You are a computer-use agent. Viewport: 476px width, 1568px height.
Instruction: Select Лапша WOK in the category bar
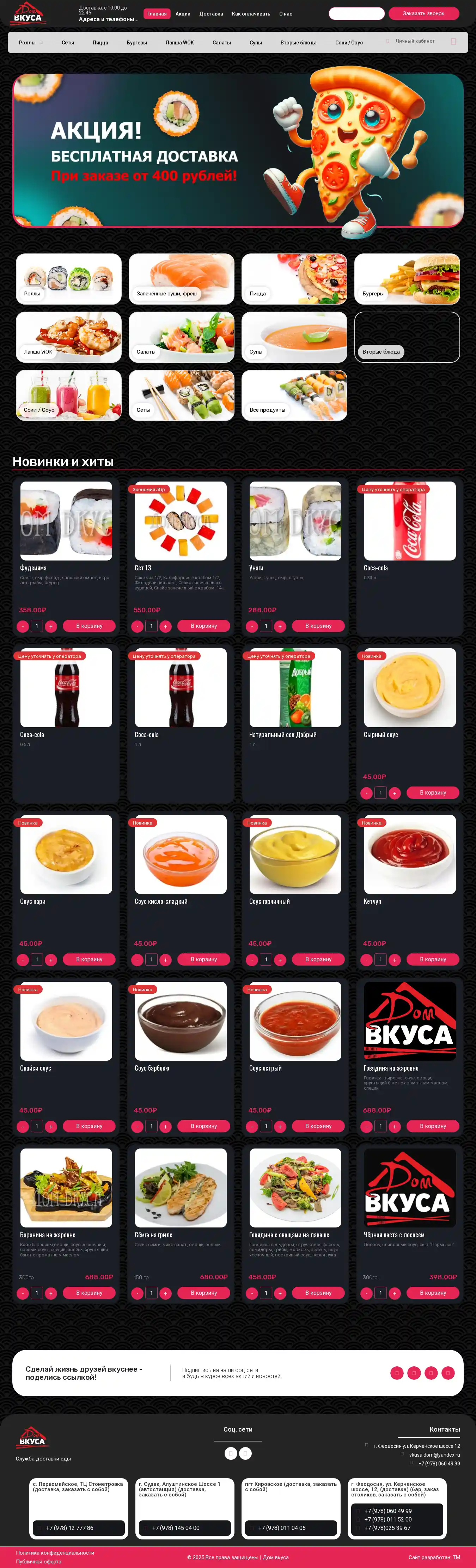tap(179, 43)
